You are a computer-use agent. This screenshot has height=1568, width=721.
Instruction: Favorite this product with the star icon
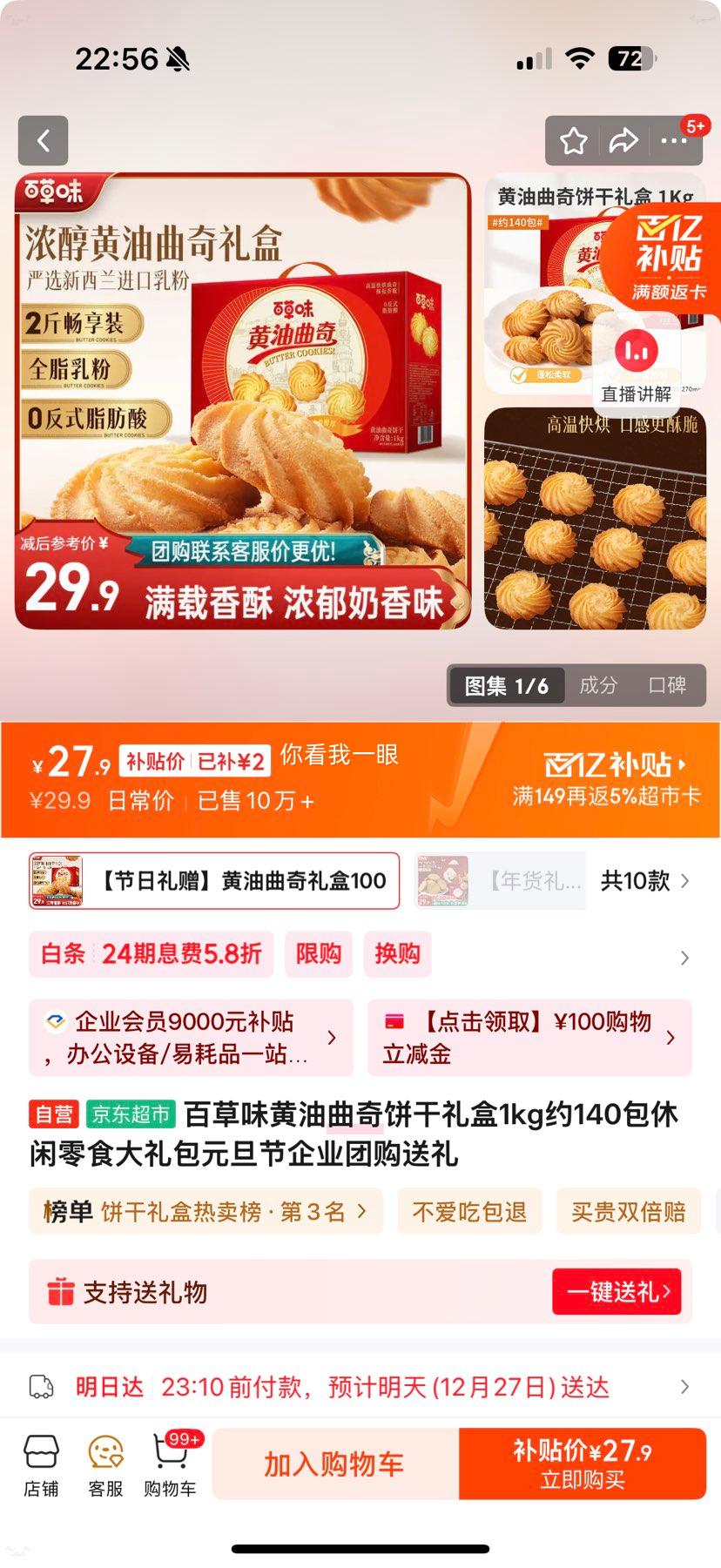[573, 141]
